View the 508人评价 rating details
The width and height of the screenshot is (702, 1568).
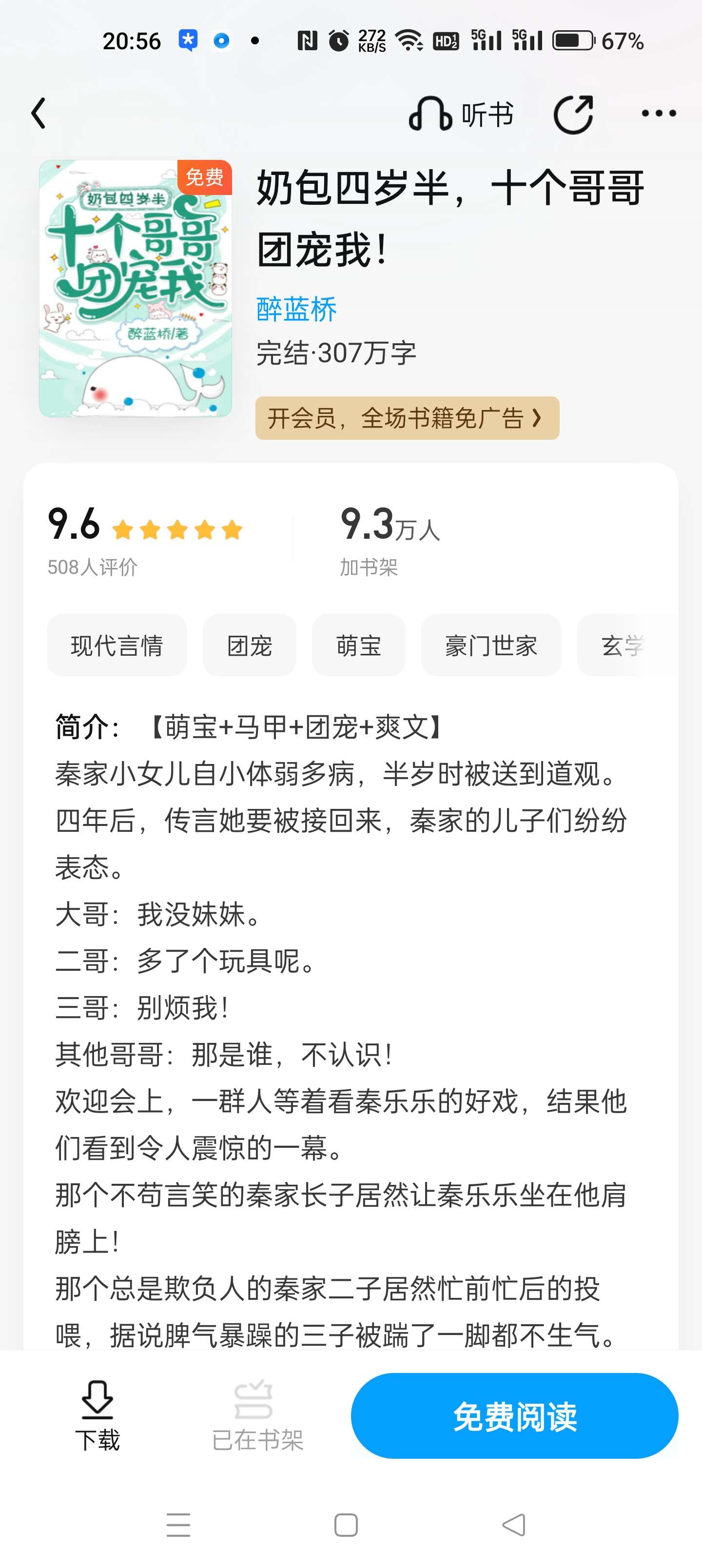(93, 568)
